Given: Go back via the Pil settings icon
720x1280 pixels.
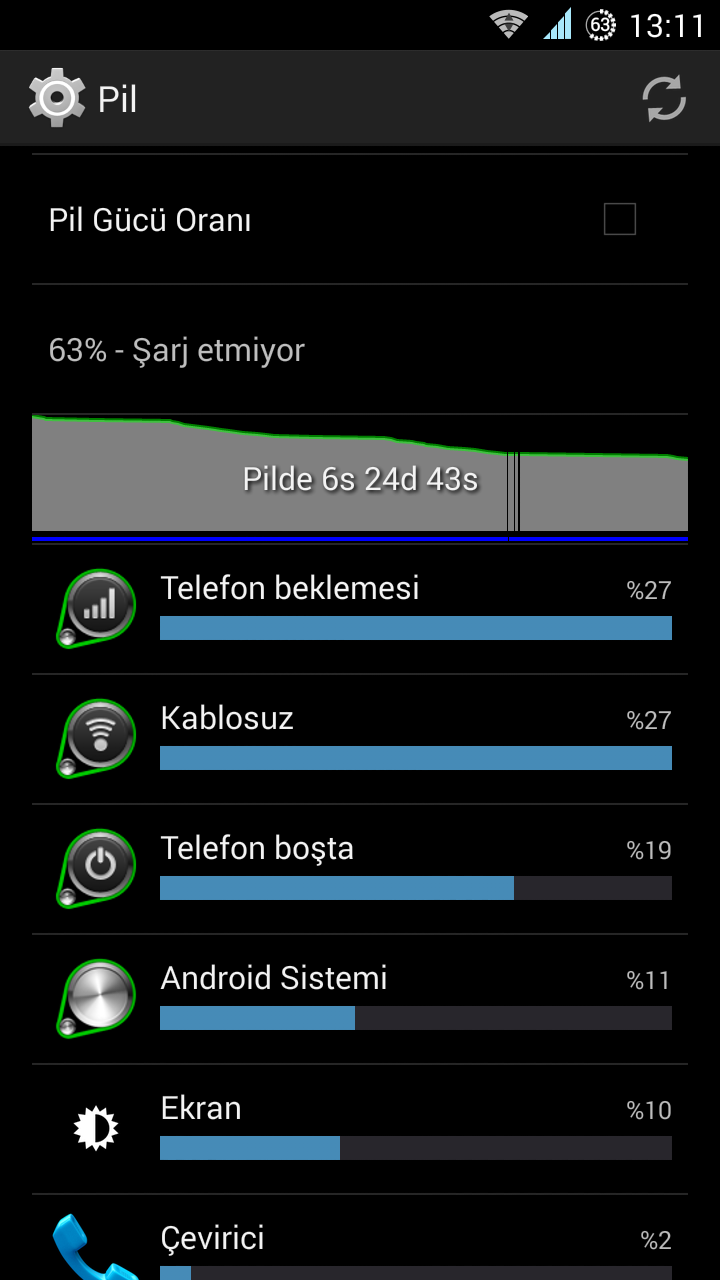Looking at the screenshot, I should [57, 98].
